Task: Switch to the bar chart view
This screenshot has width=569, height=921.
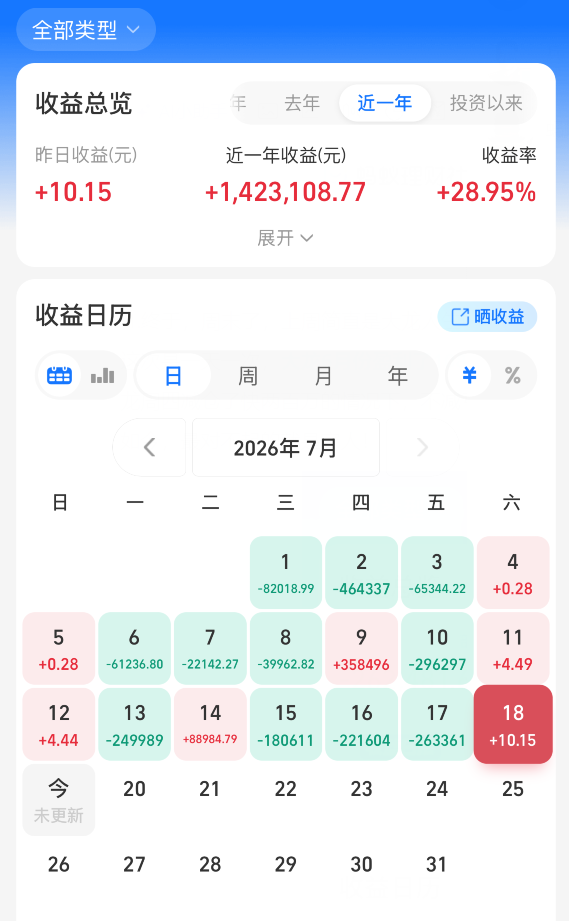Action: tap(102, 375)
